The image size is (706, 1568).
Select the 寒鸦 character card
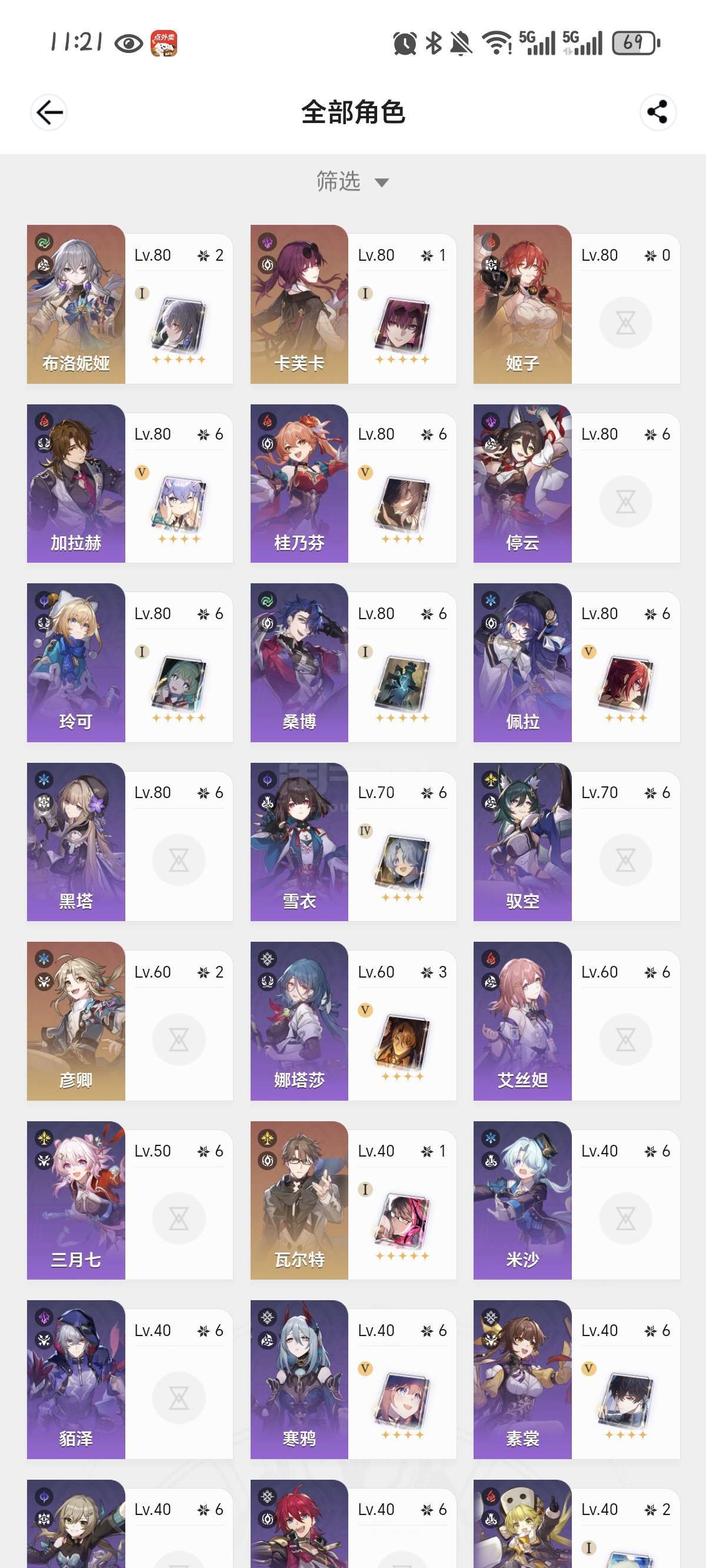pyautogui.click(x=353, y=1379)
